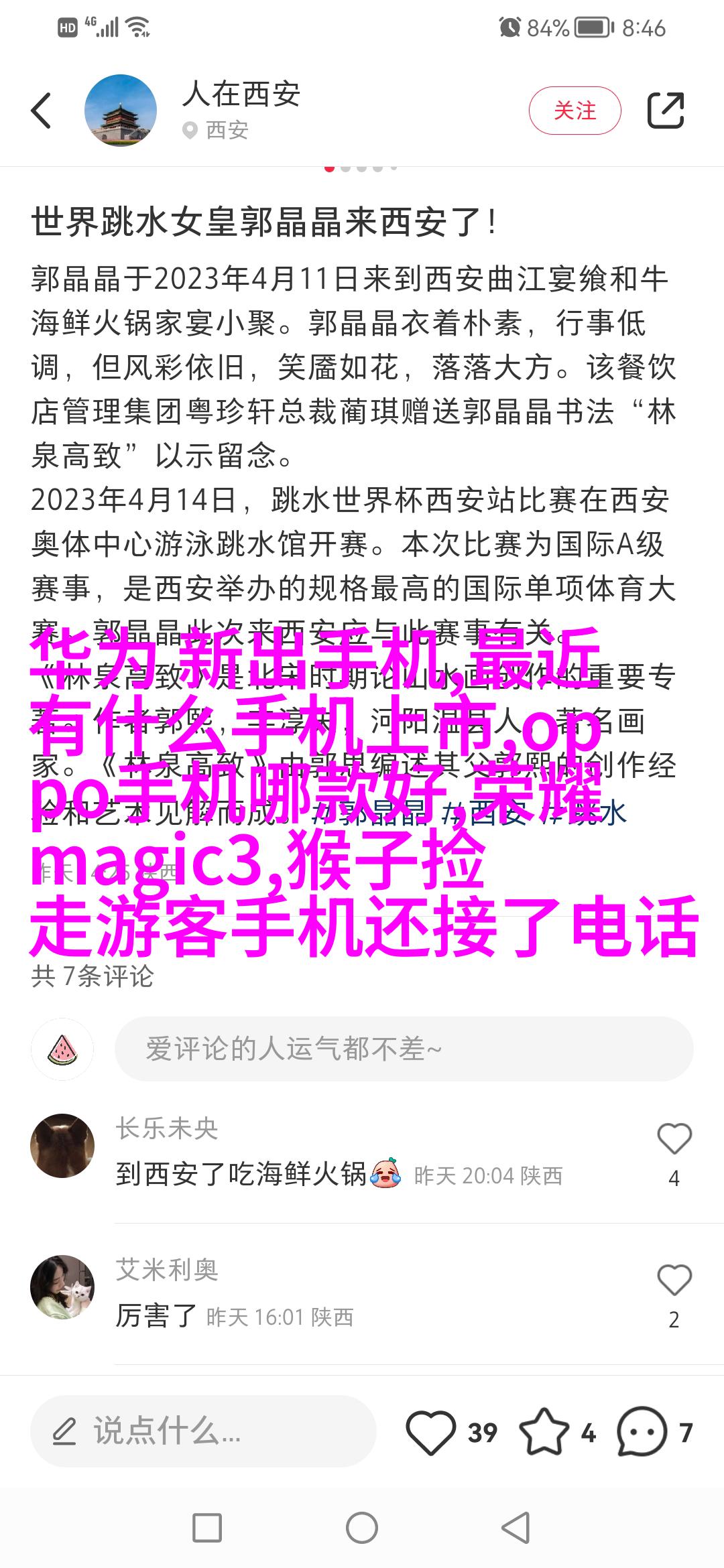The height and width of the screenshot is (1568, 724).
Task: Open the 人在西安 author profile picture
Action: pos(121,111)
